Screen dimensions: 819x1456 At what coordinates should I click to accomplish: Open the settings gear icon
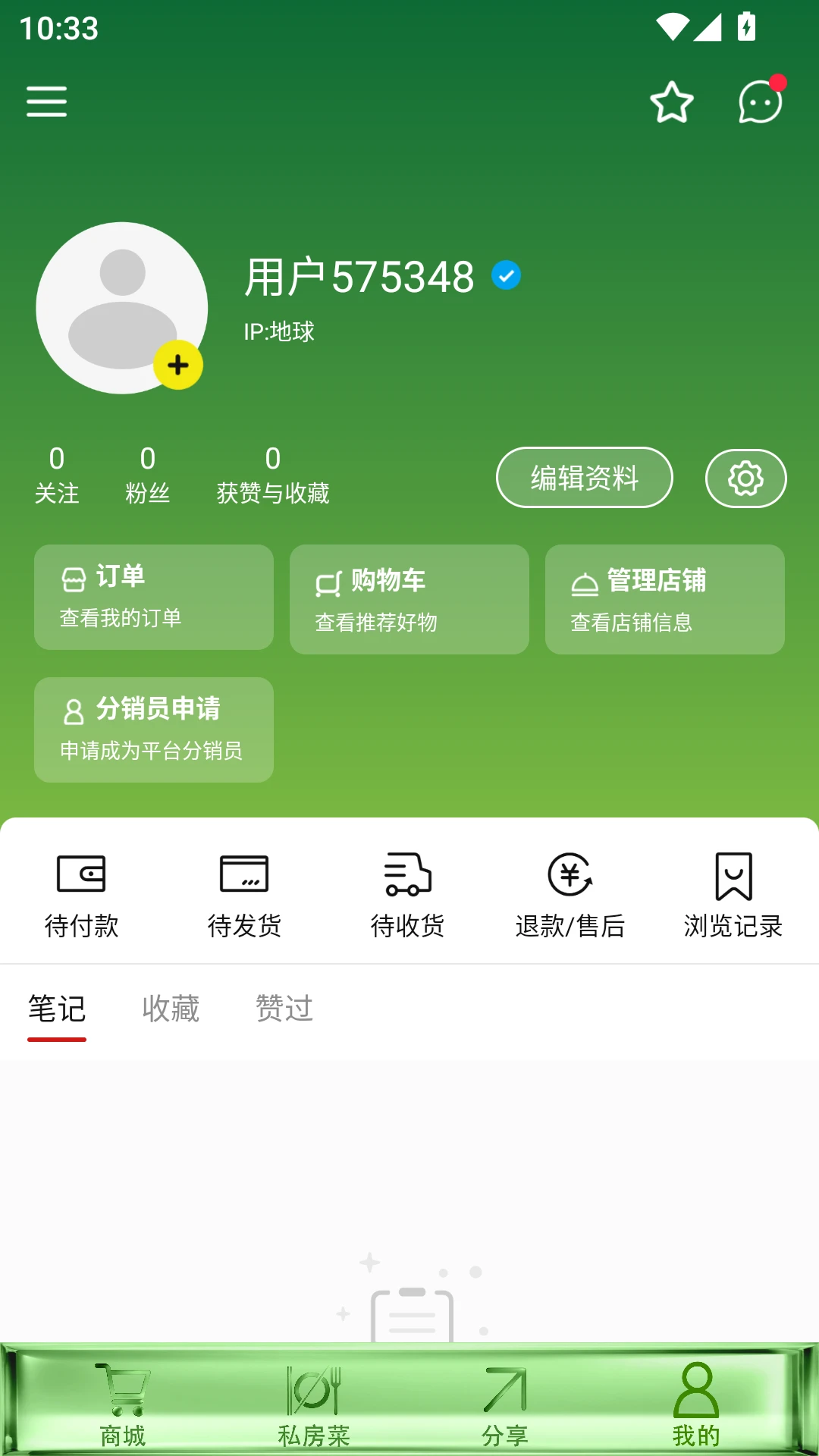[745, 478]
